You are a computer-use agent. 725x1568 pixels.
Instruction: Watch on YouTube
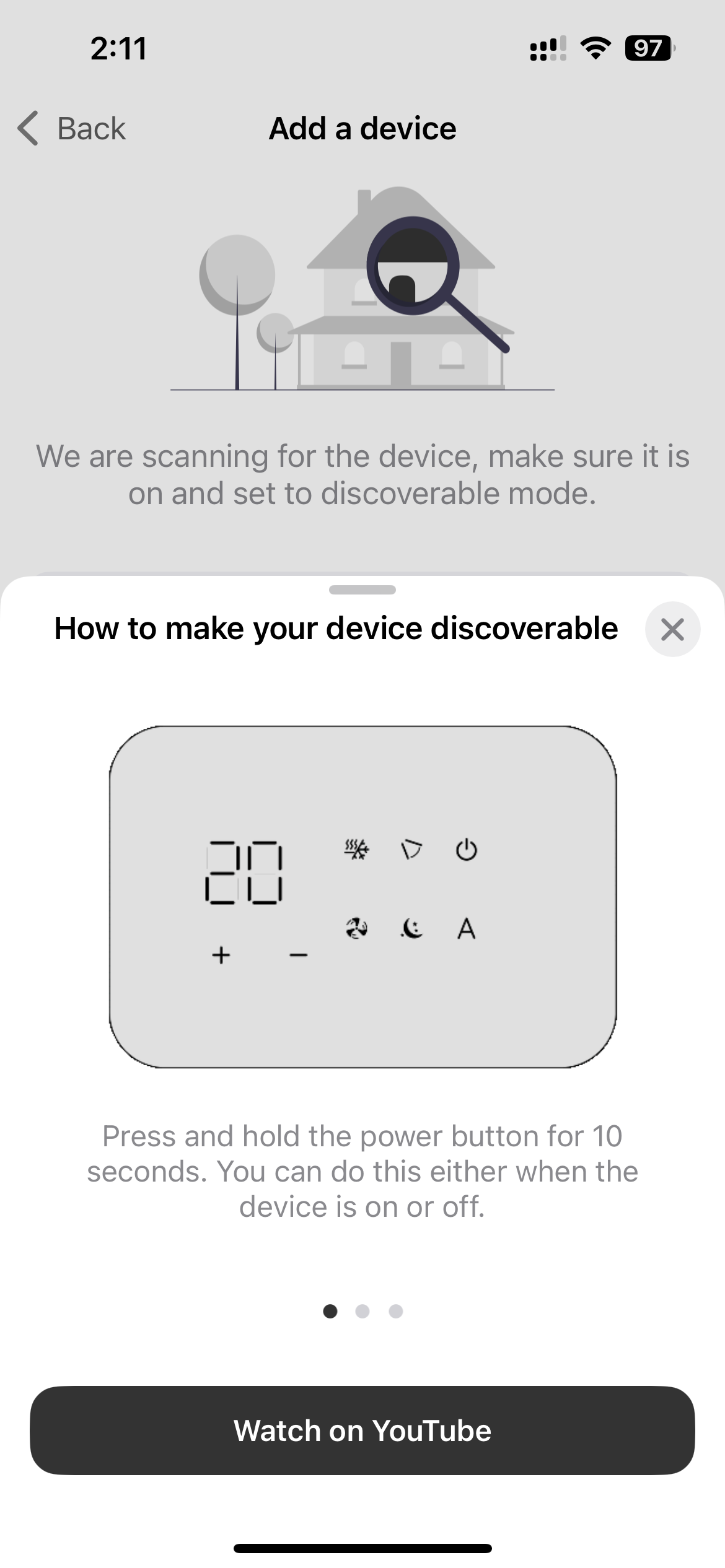point(362,1431)
